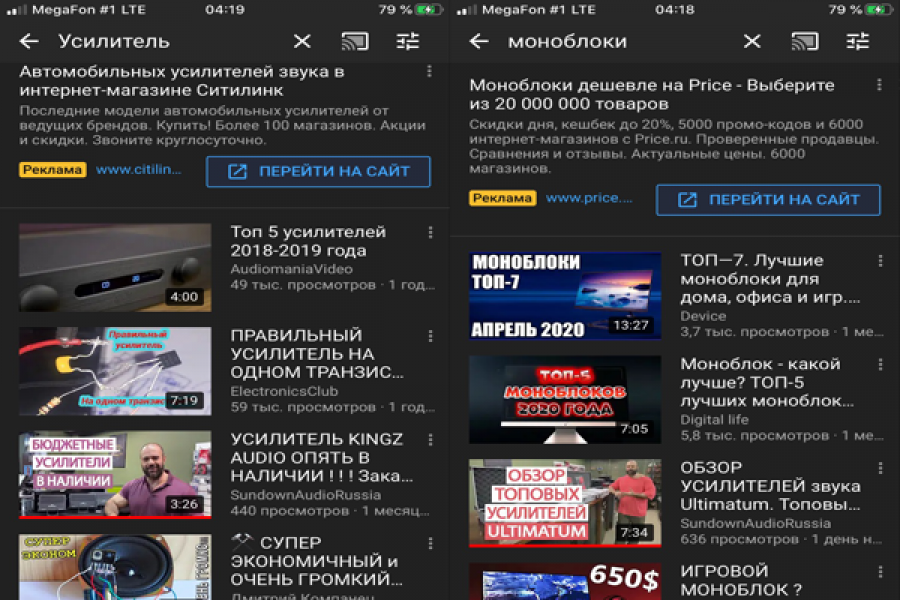Clear the Усилитель search query
Viewport: 900px width, 600px height.
[302, 41]
